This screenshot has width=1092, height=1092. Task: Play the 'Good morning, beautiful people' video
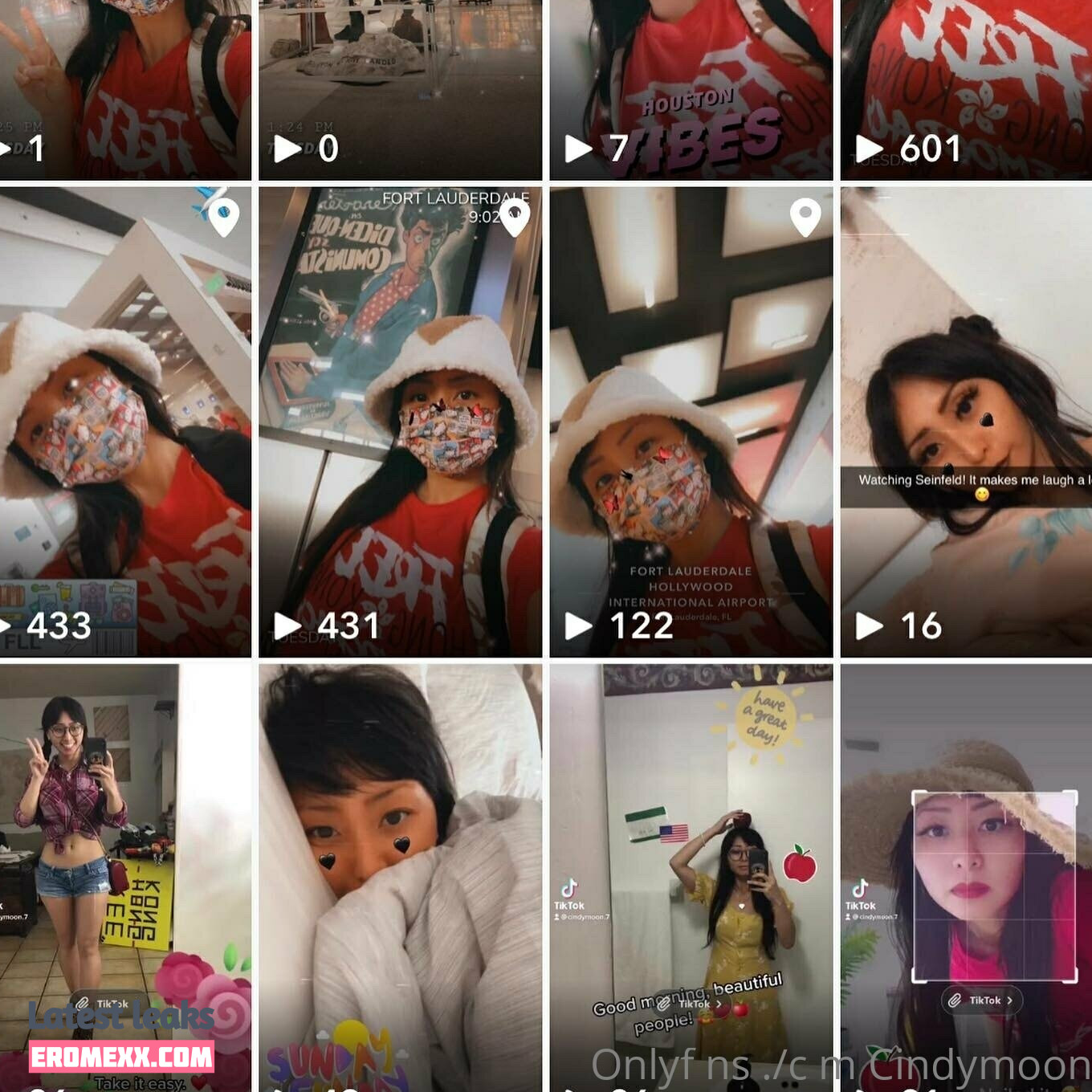tap(691, 875)
